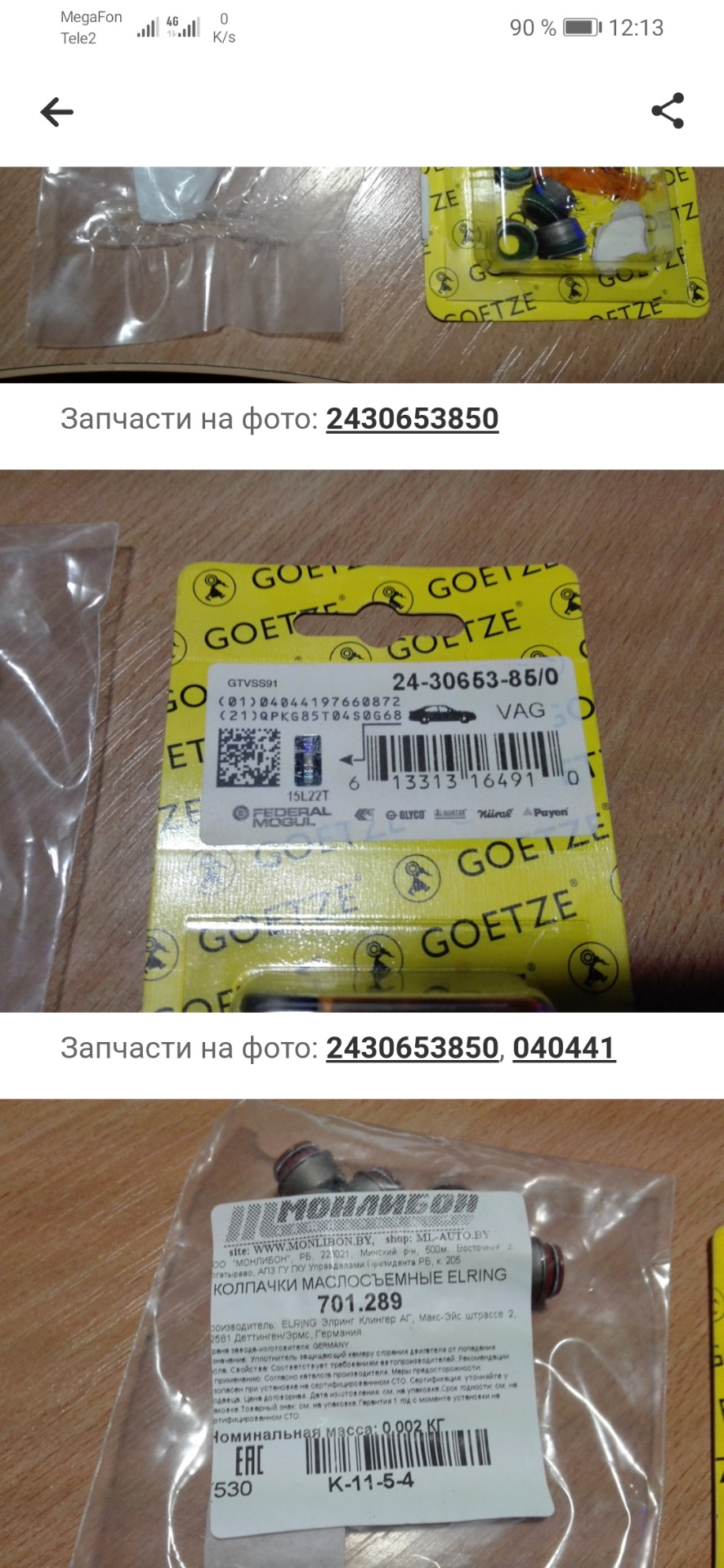Open the top photo of the seals package
The image size is (724, 1568).
tap(362, 274)
